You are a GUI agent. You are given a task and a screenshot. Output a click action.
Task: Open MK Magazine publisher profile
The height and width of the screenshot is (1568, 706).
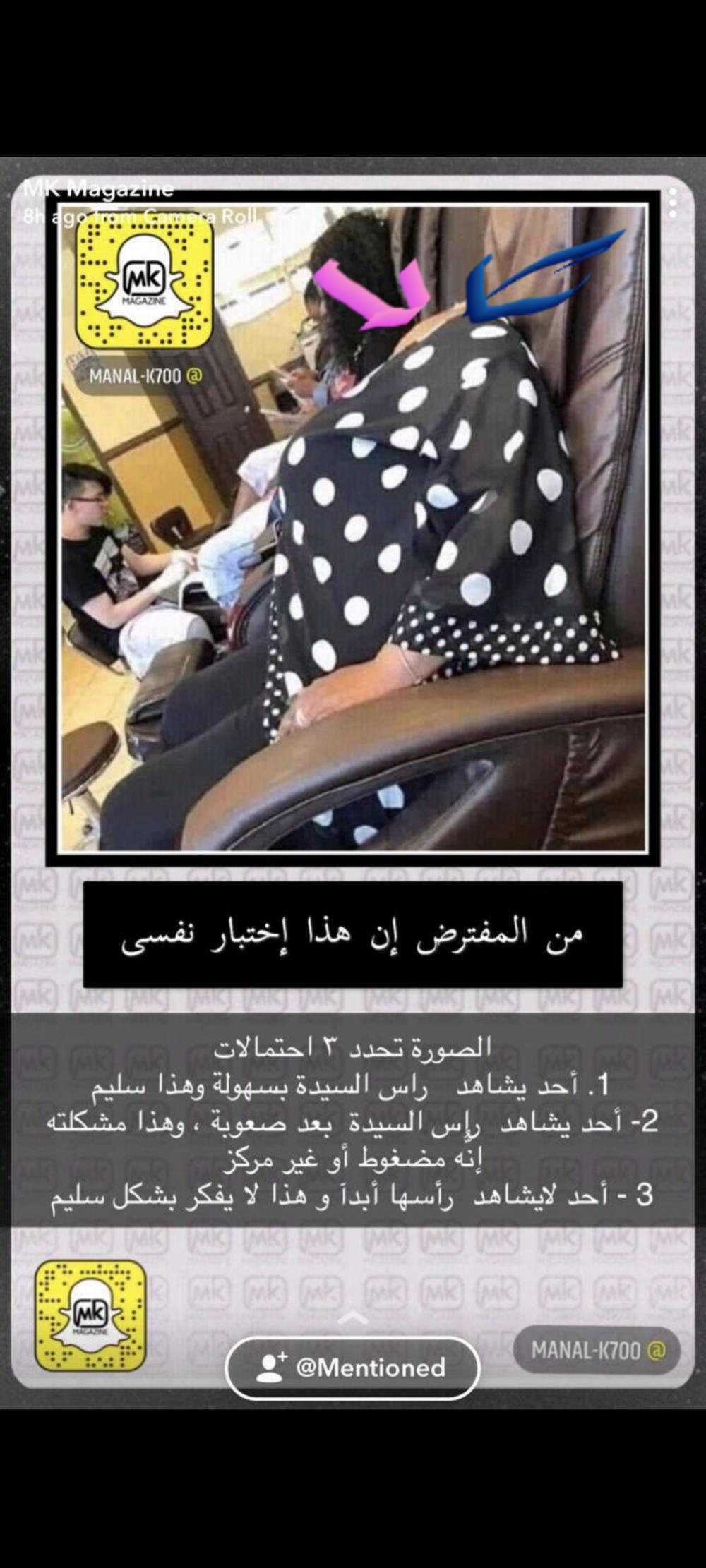tap(98, 188)
